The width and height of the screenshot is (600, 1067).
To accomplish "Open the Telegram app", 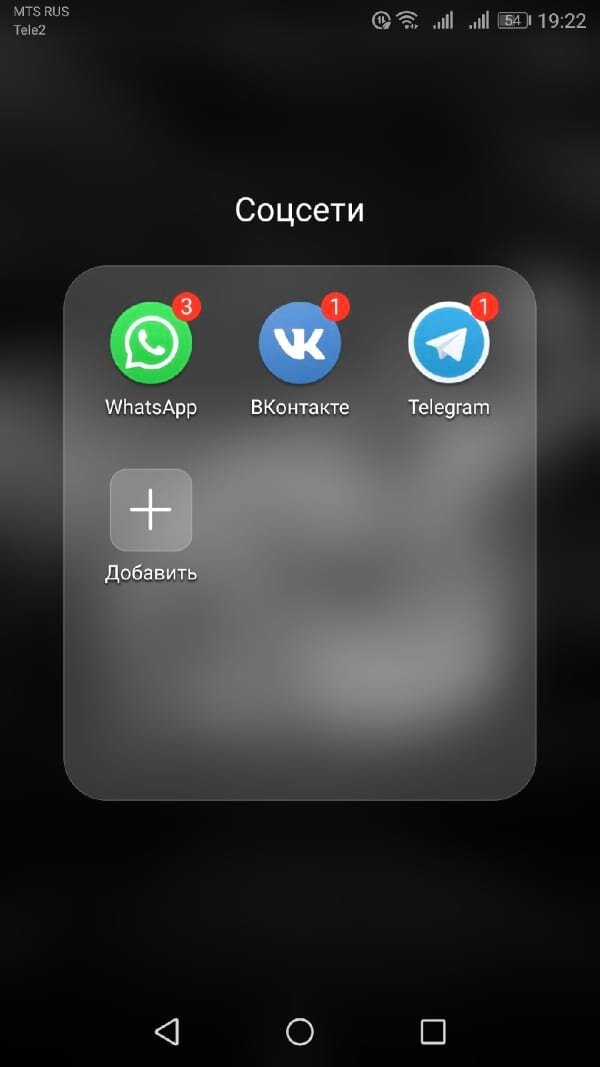I will pyautogui.click(x=448, y=343).
